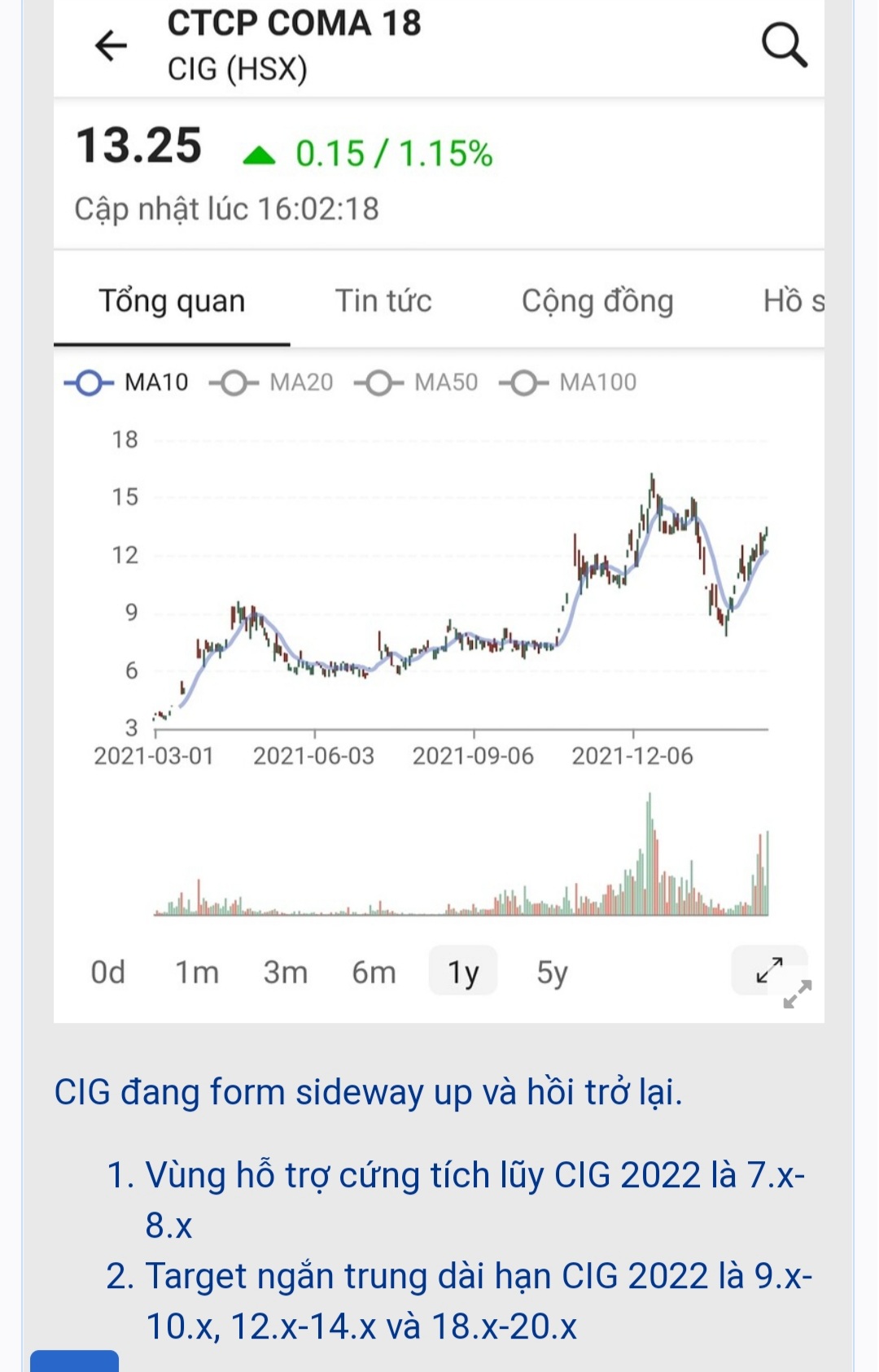This screenshot has height=1372, width=879.
Task: Set chart range to 1m
Action: point(197,972)
